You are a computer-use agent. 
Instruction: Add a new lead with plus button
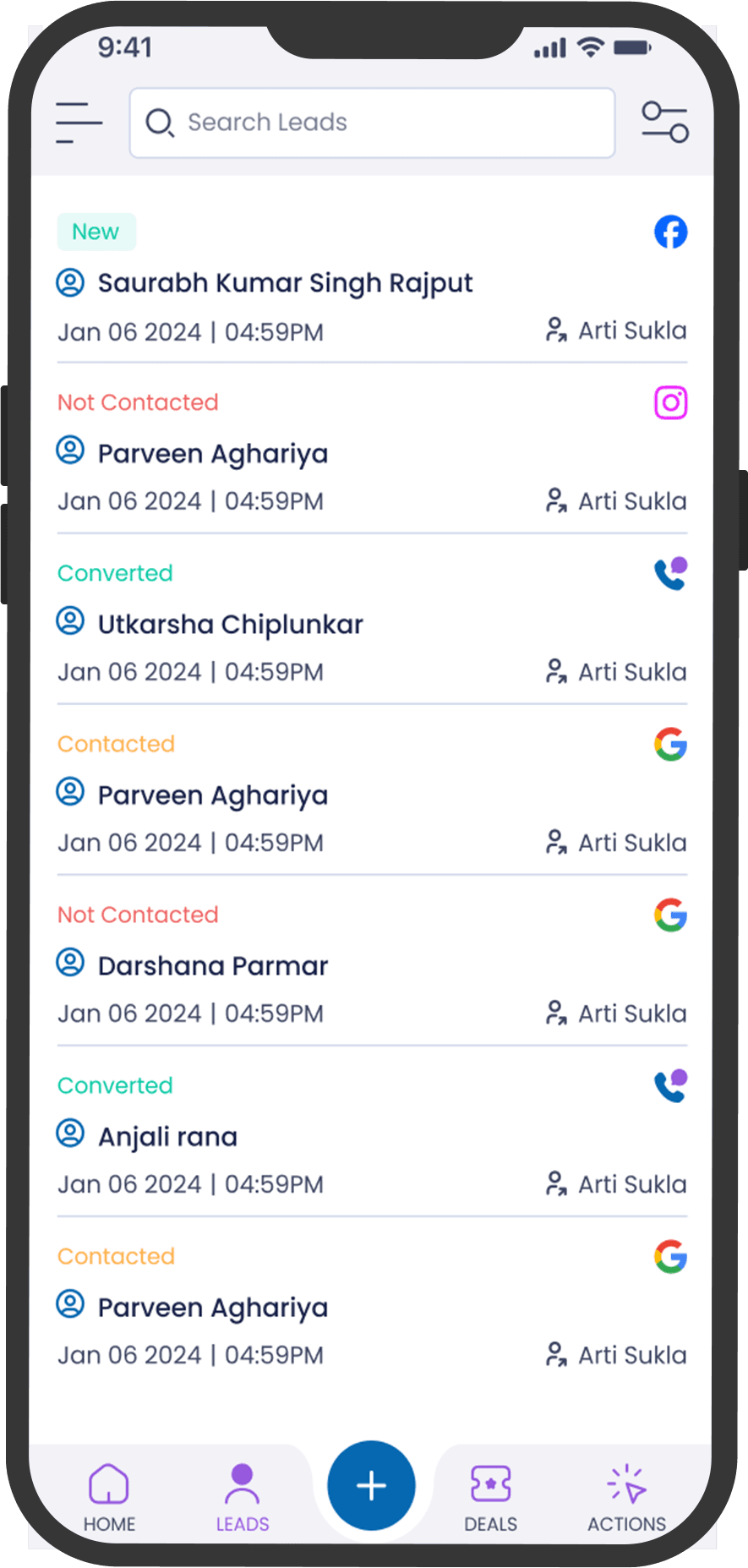click(371, 1485)
